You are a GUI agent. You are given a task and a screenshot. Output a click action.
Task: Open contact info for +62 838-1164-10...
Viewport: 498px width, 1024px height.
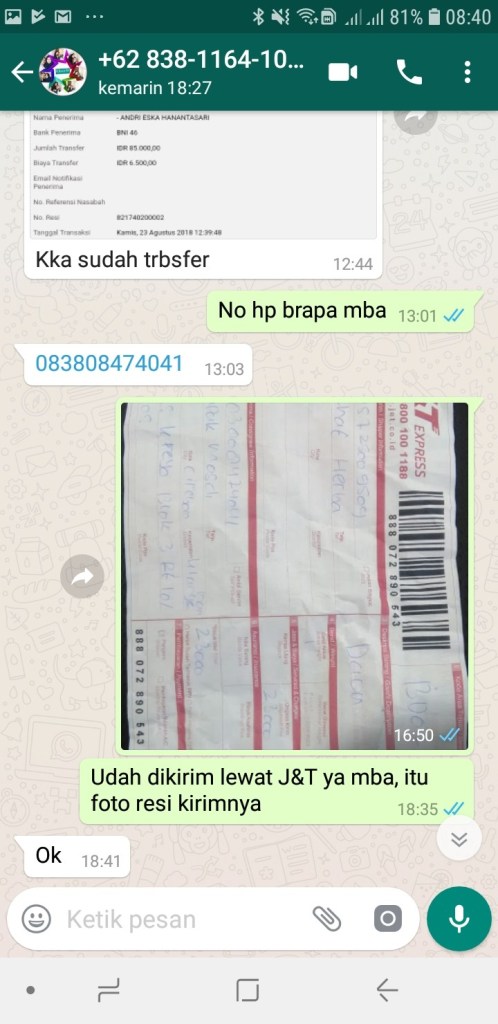[x=200, y=72]
